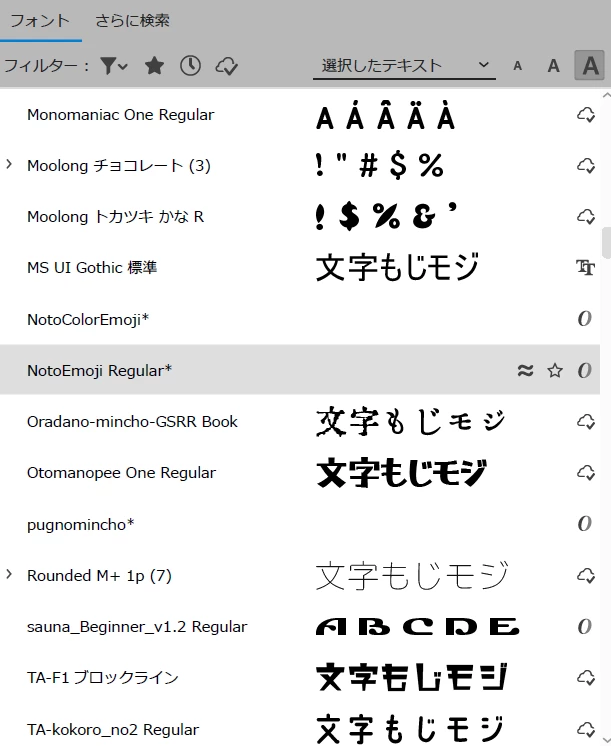The width and height of the screenshot is (611, 746).
Task: Select the sauna_Beginner_v1.2 Regular font
Action: coord(137,627)
